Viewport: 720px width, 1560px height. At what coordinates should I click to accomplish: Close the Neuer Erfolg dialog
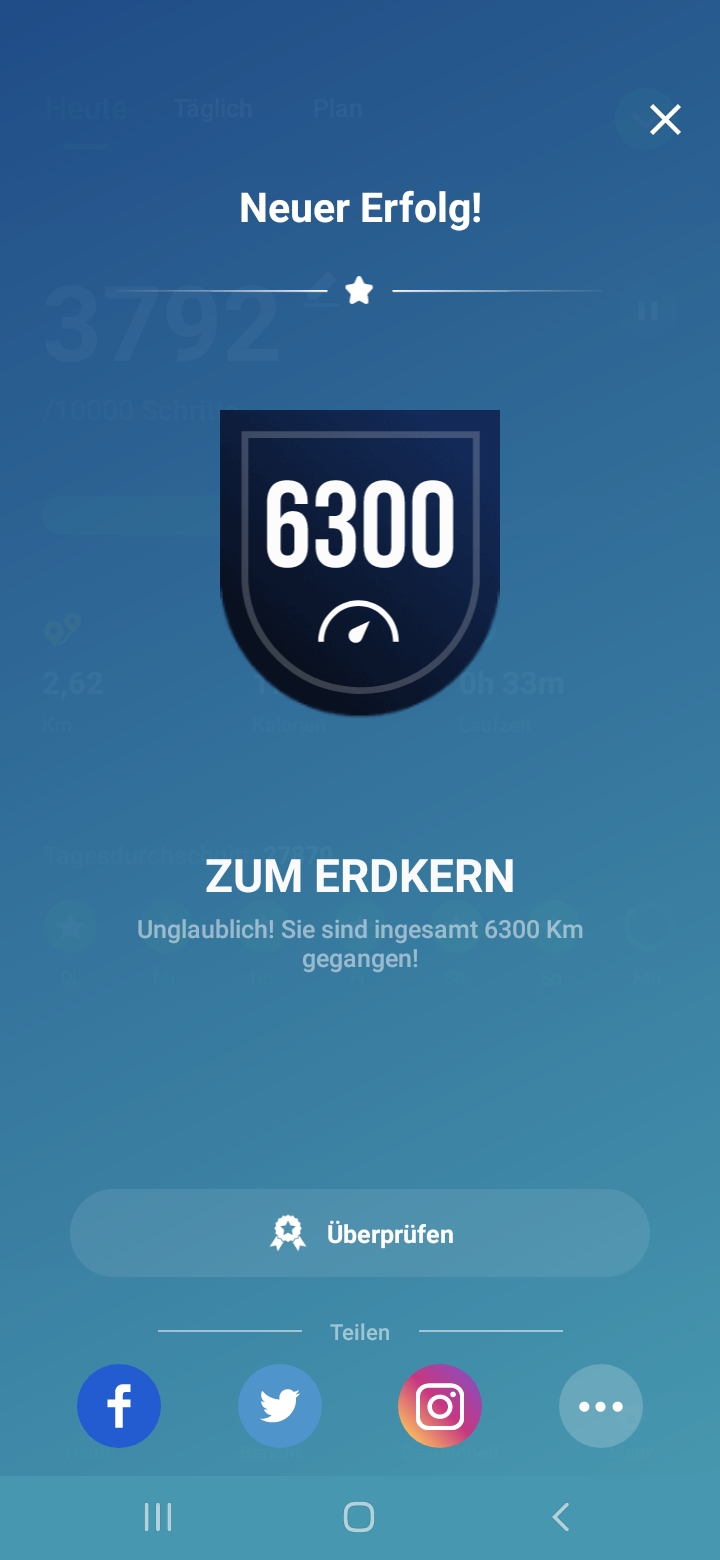coord(665,120)
